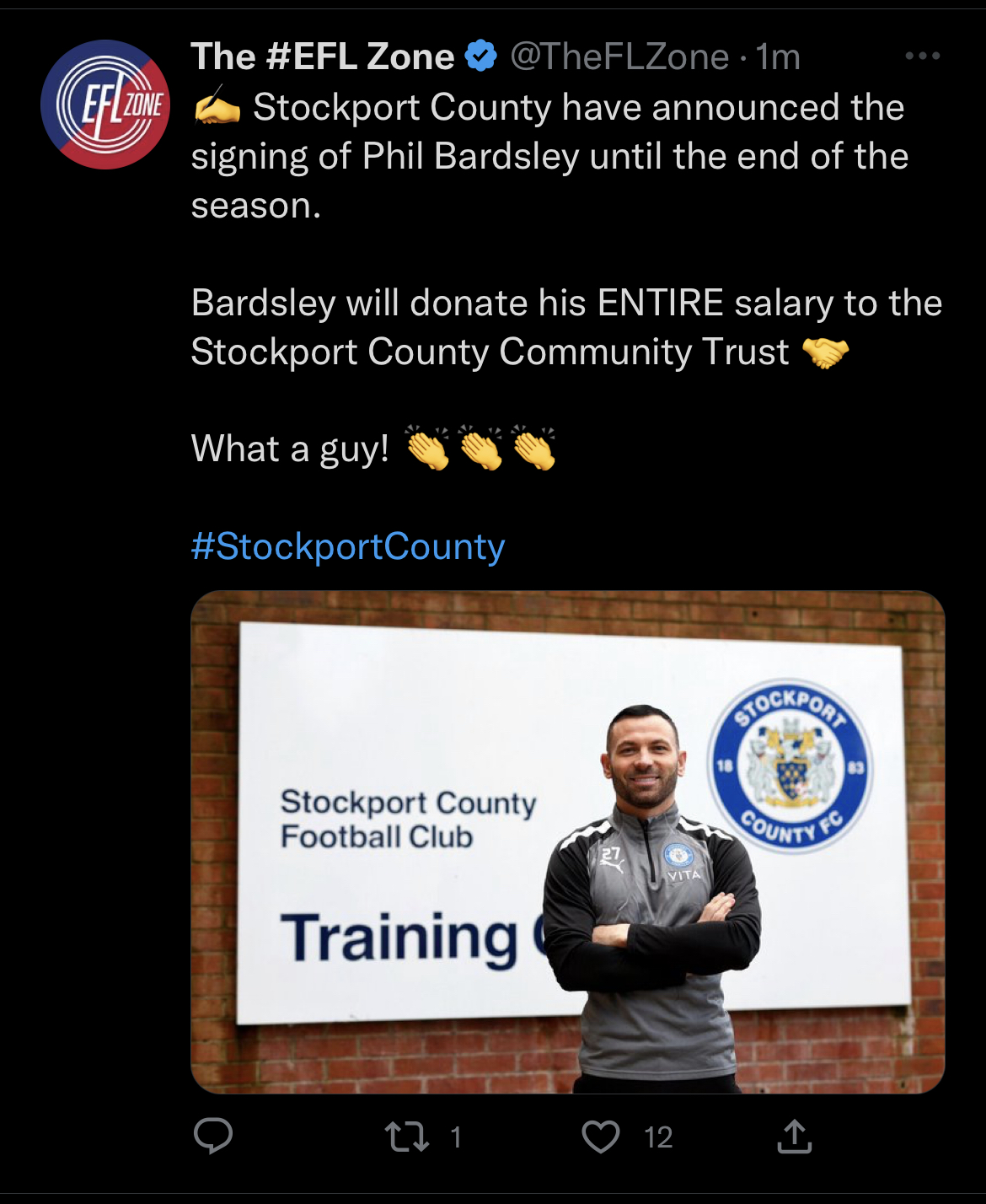Share this tweet via the share icon
This screenshot has height=1204, width=986.
coord(794,1136)
